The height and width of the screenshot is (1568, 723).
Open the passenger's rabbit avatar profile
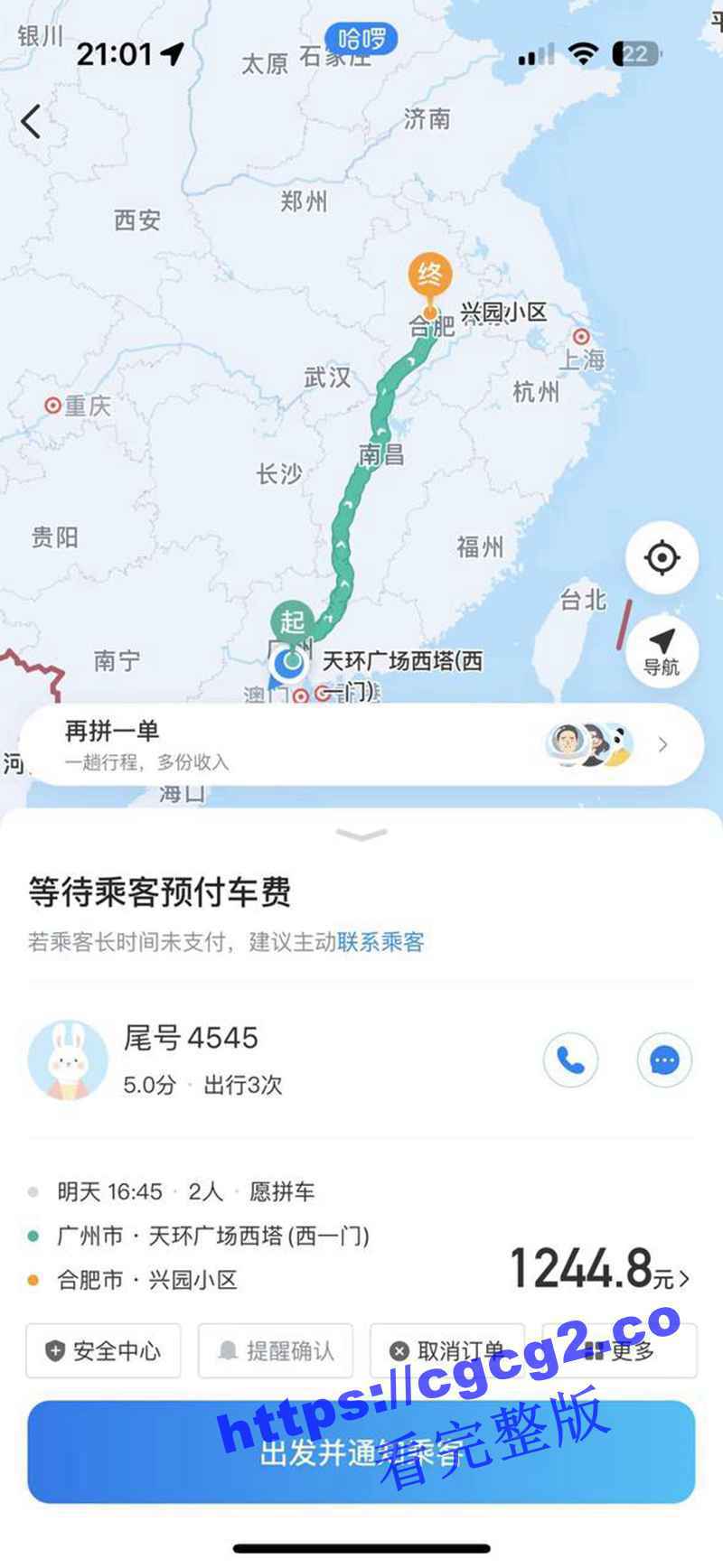coord(62,1060)
